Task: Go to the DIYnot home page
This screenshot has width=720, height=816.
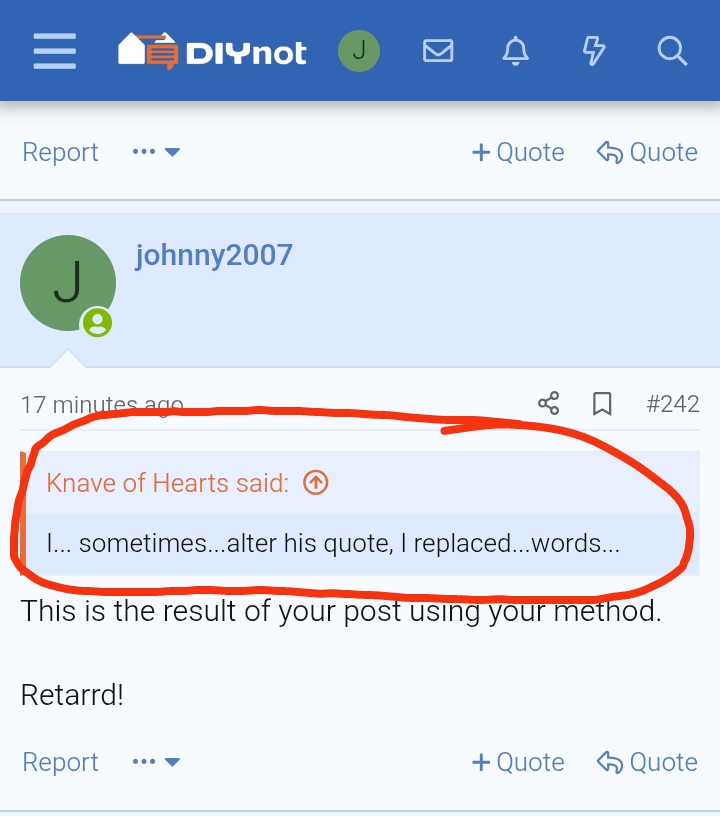Action: click(212, 50)
